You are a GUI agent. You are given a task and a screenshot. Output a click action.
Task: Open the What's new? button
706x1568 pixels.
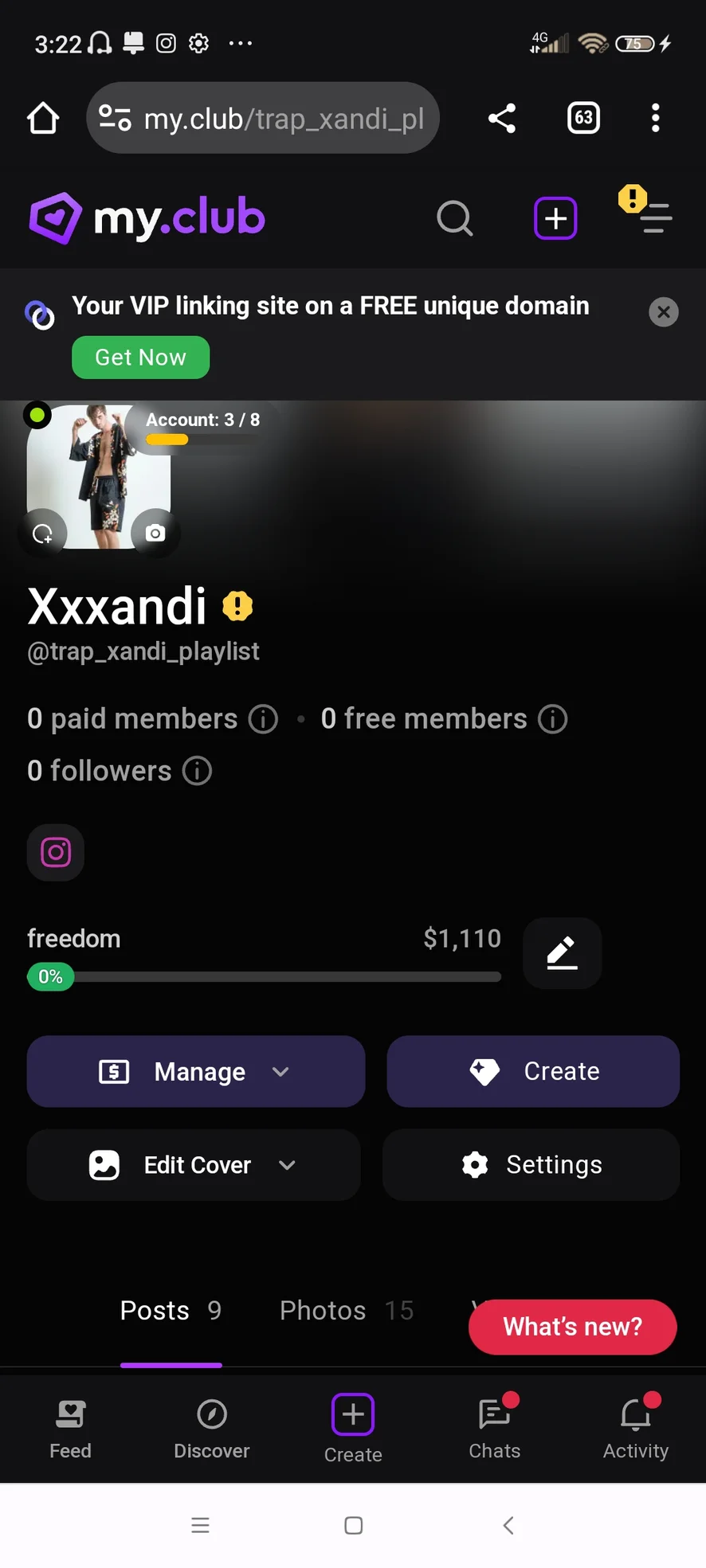pos(572,1327)
